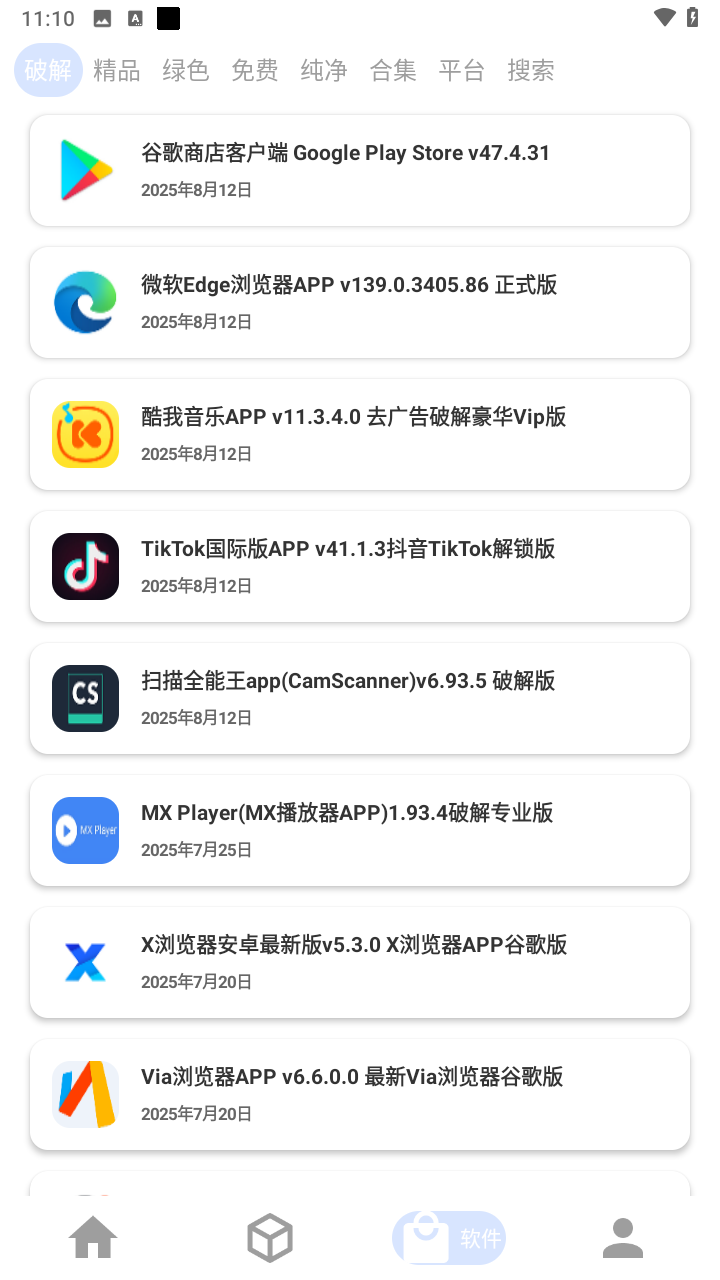The height and width of the screenshot is (1280, 720).
Task: Open the profile tab in bottom bar
Action: click(x=623, y=1238)
